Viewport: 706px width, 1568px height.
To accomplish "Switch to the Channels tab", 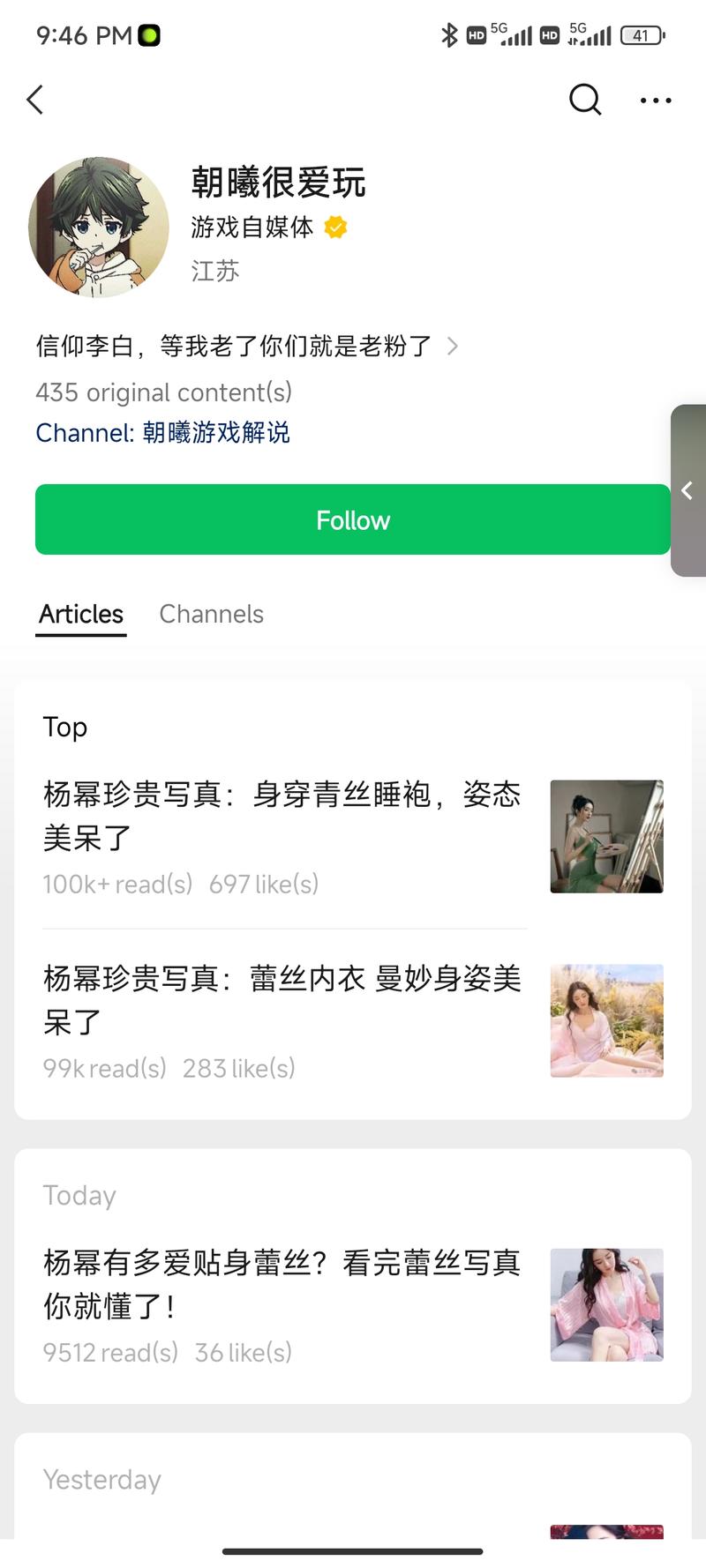I will click(x=211, y=614).
